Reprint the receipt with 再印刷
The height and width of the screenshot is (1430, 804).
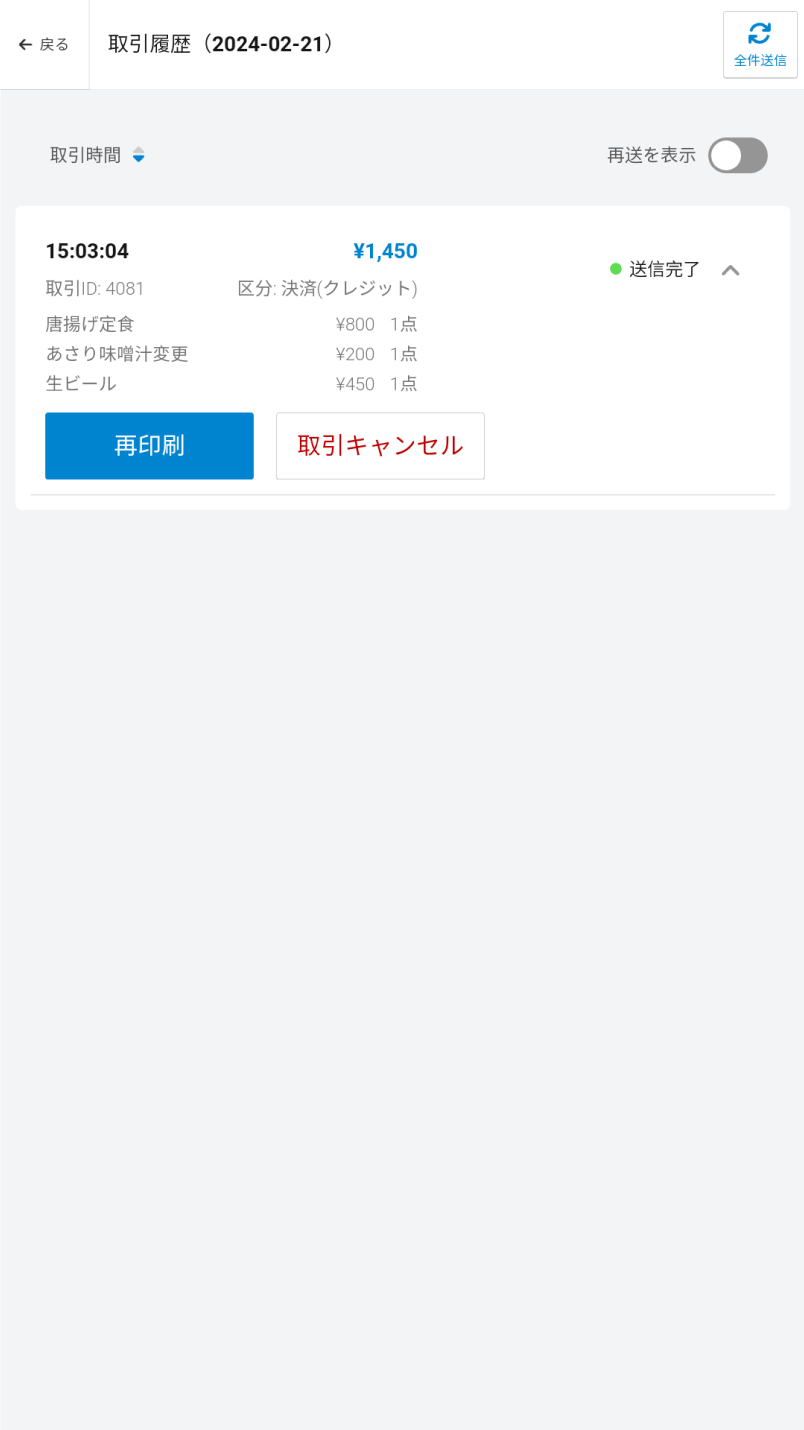(x=149, y=446)
